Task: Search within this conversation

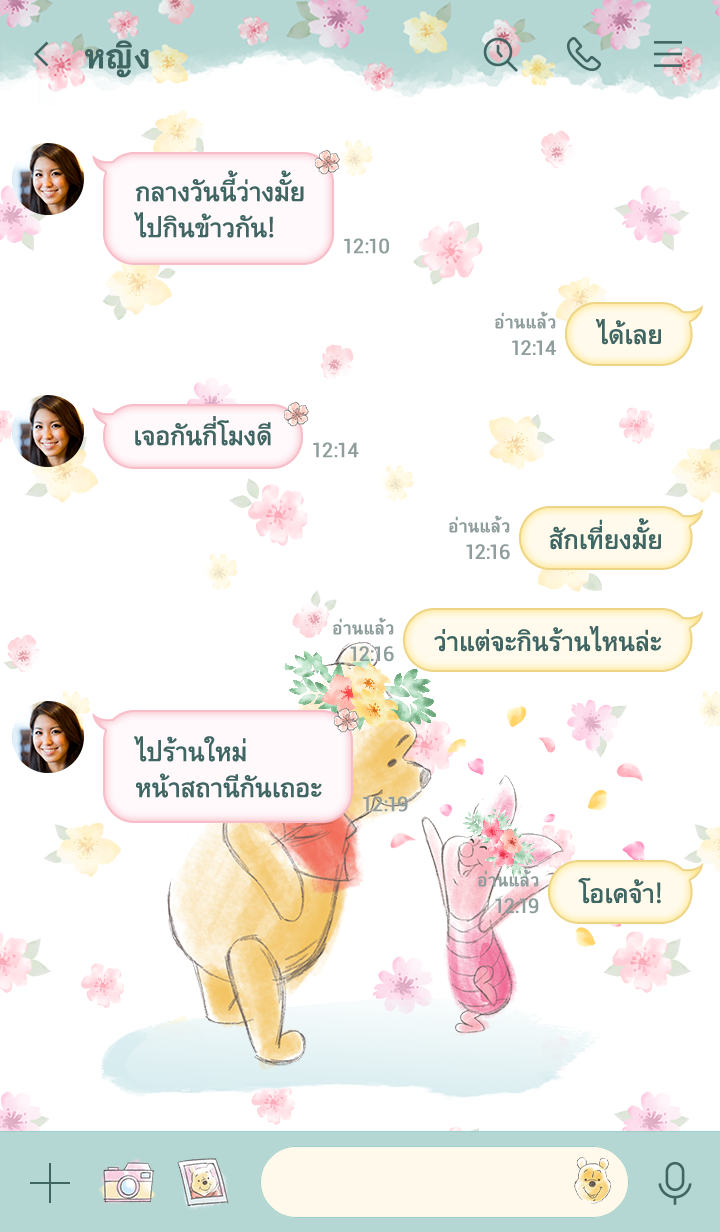Action: [500, 54]
